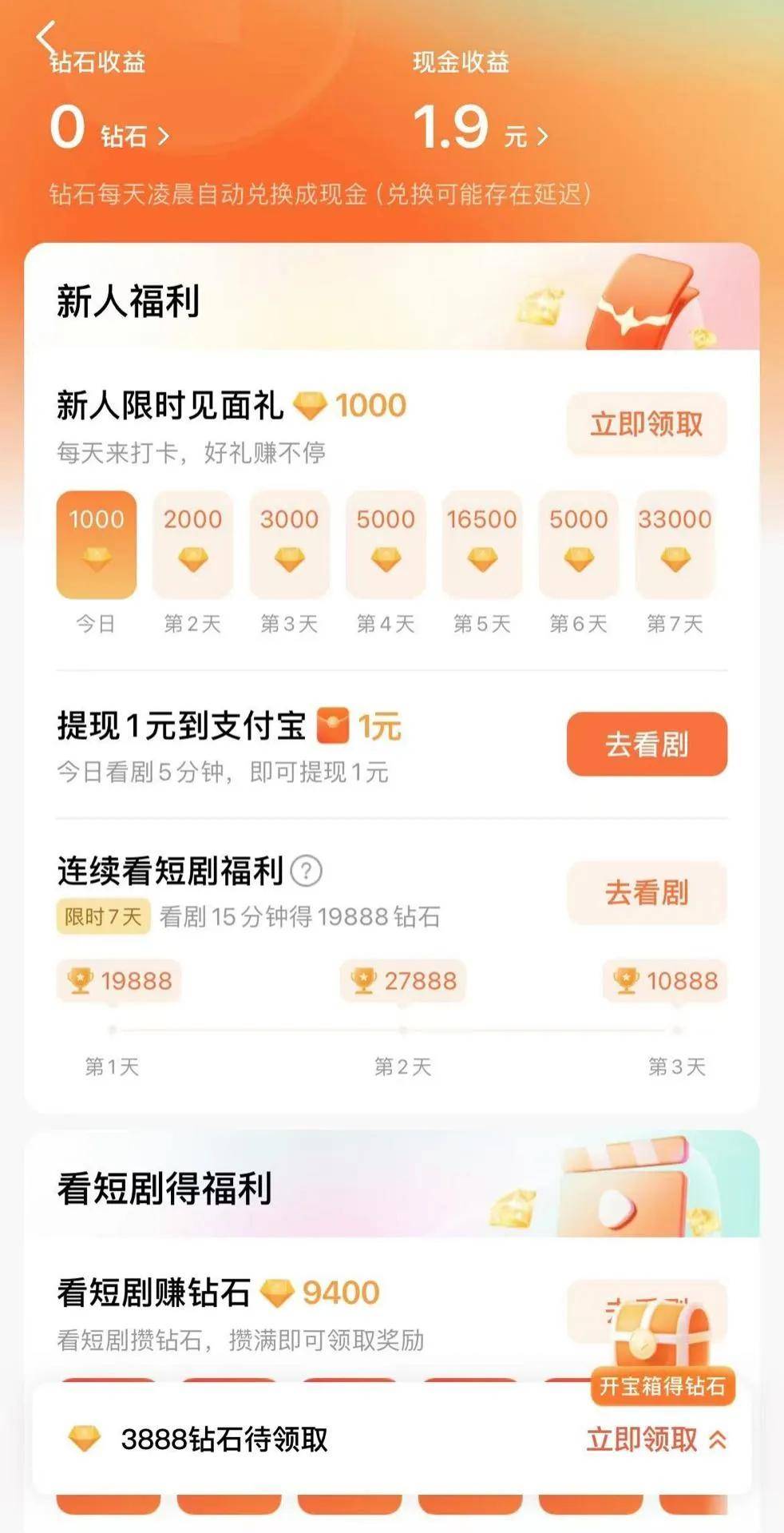
Task: Tap 去看剧 for 提现1元到支付宝
Action: tap(647, 744)
